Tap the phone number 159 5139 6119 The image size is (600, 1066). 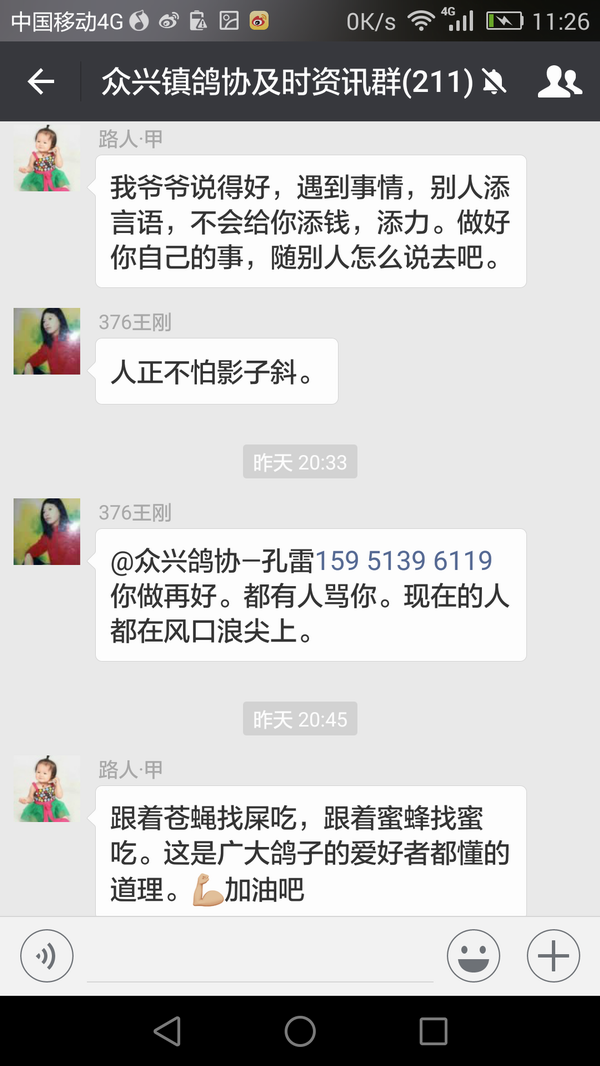(404, 563)
